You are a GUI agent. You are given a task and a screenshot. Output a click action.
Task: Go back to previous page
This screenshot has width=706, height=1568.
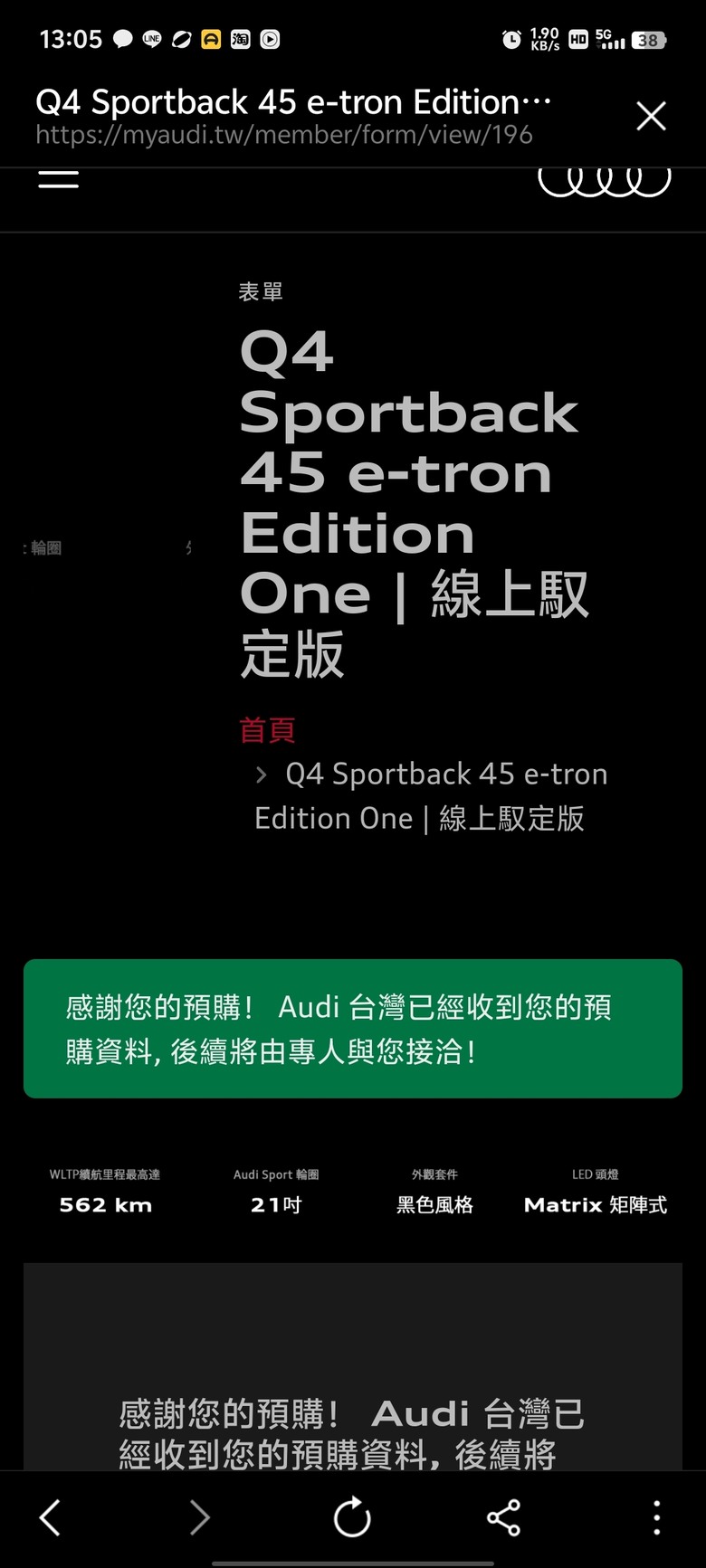pyautogui.click(x=51, y=1517)
